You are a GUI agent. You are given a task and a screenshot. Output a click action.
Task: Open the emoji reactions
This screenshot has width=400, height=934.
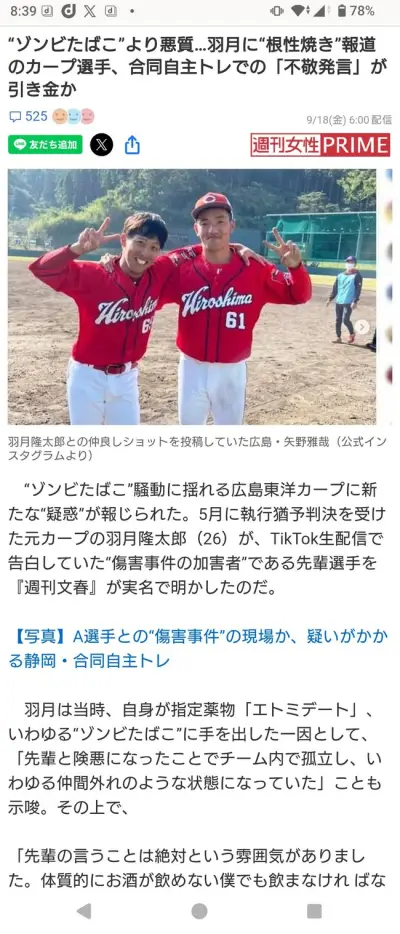click(x=73, y=116)
